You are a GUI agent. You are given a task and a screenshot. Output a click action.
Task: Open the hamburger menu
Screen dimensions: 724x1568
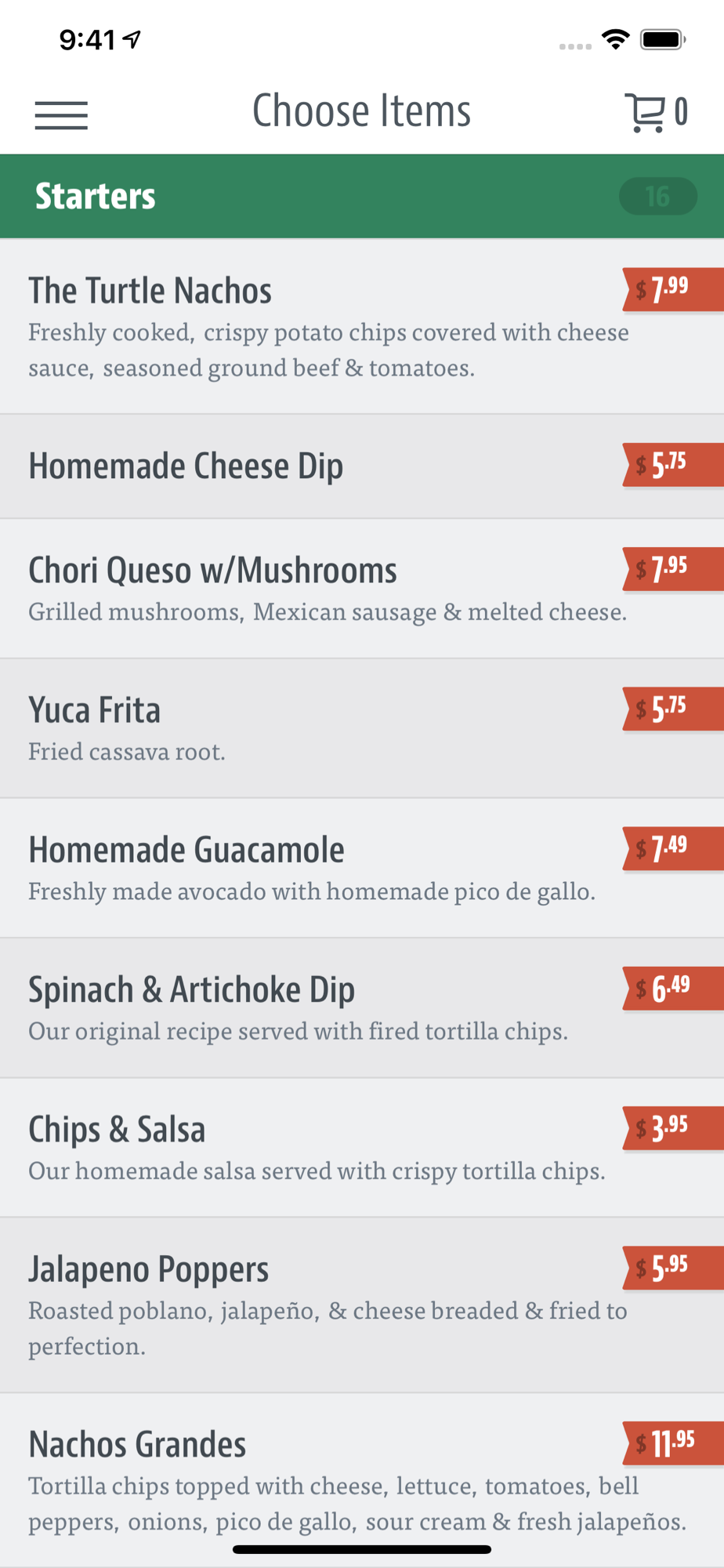[61, 114]
